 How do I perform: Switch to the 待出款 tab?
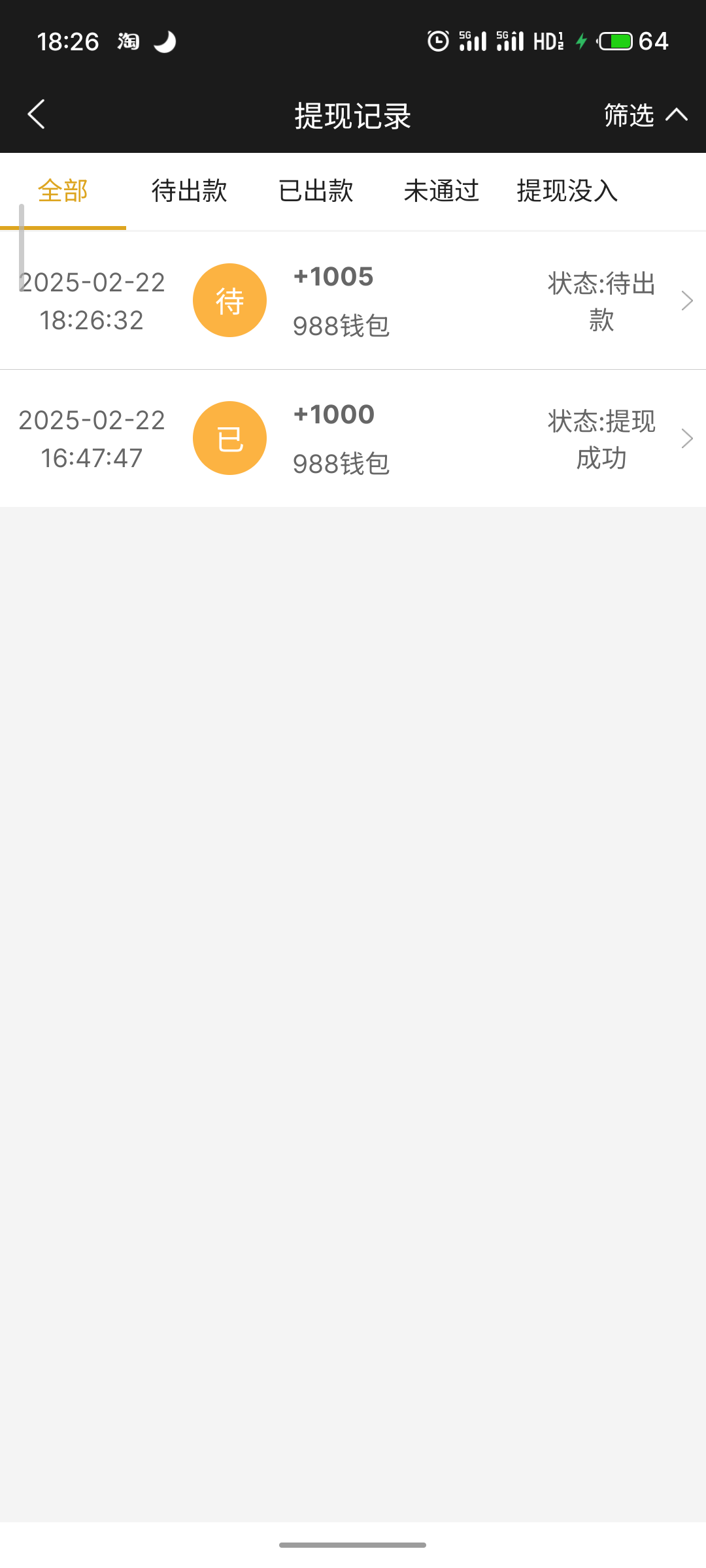pyautogui.click(x=189, y=191)
